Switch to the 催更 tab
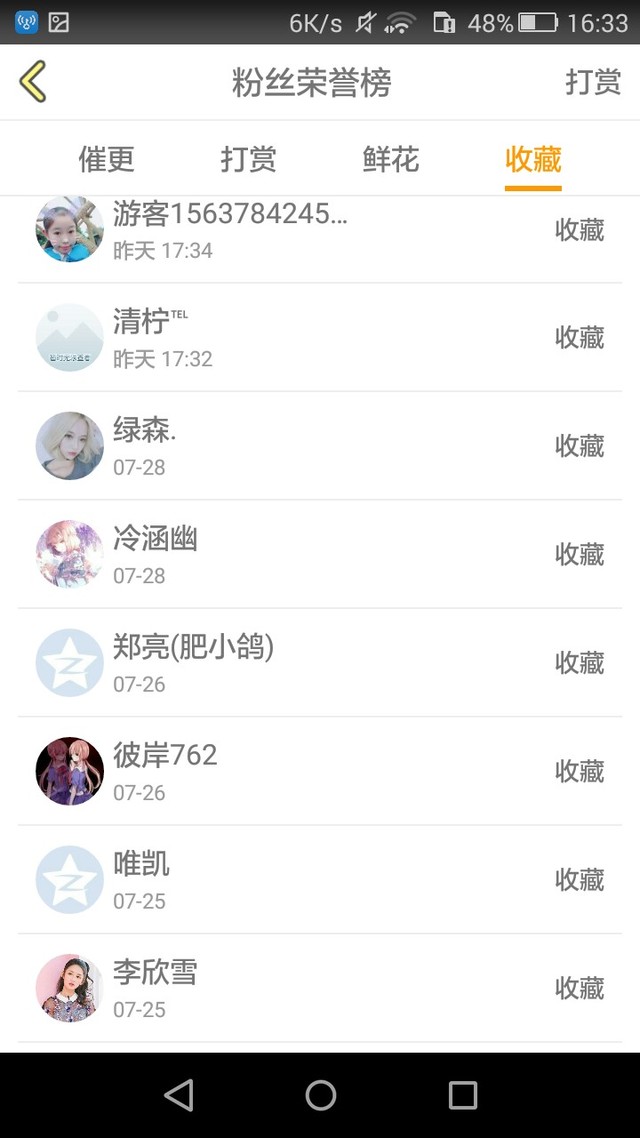Viewport: 640px width, 1138px height. click(106, 160)
